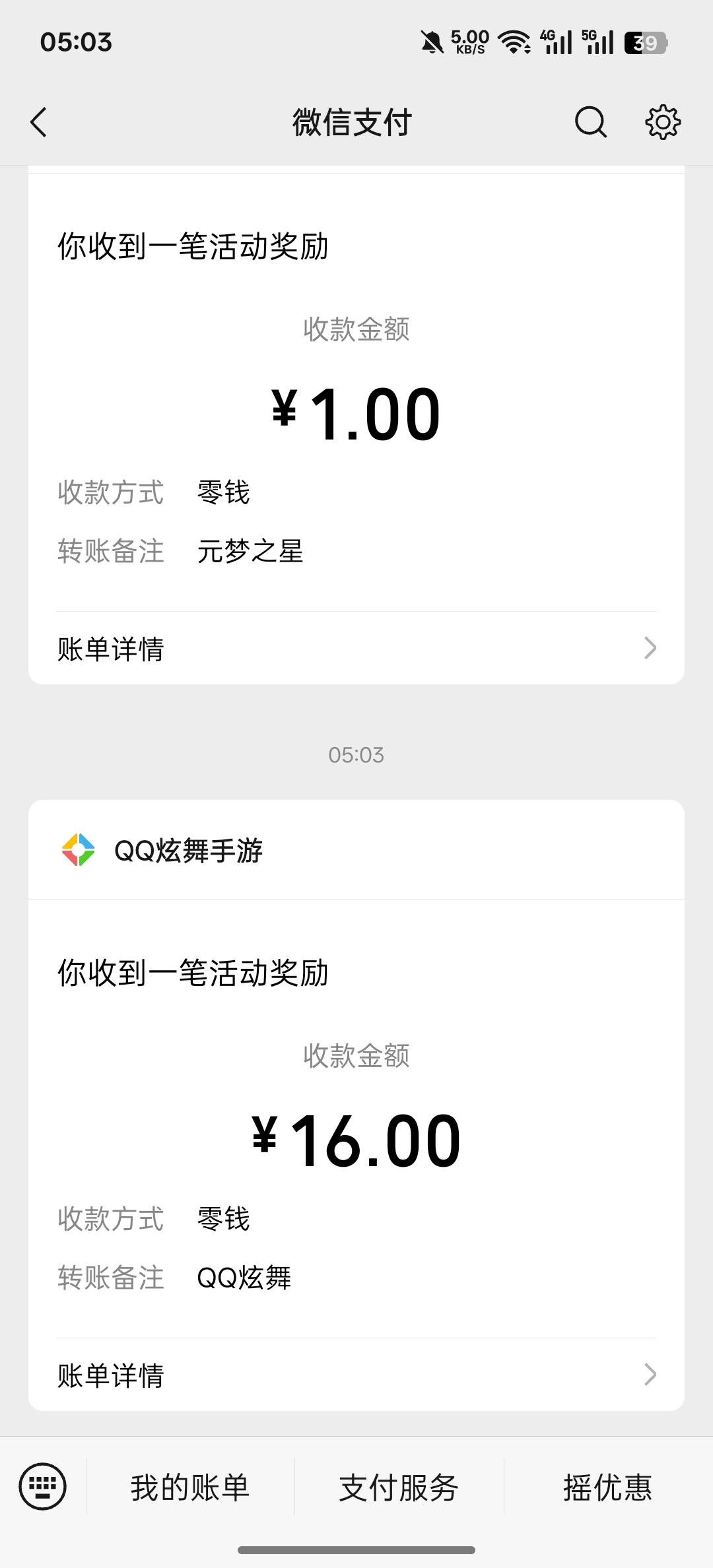Open the settings gear

[x=662, y=122]
